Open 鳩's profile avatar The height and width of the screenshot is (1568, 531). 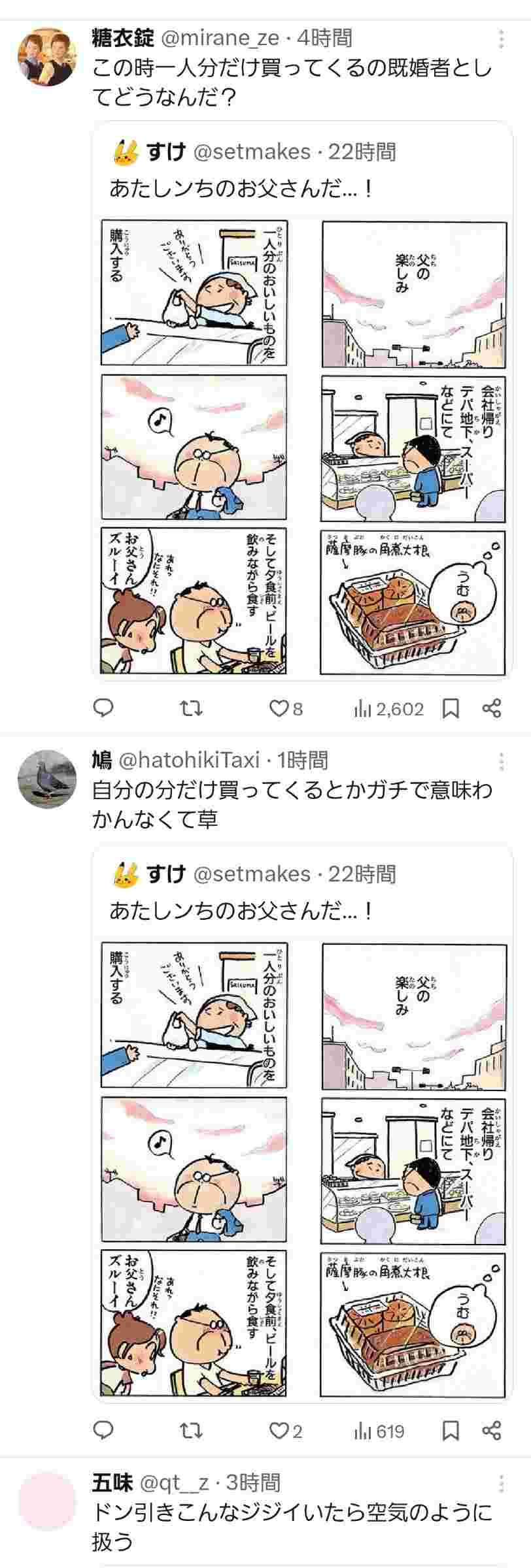[46, 779]
